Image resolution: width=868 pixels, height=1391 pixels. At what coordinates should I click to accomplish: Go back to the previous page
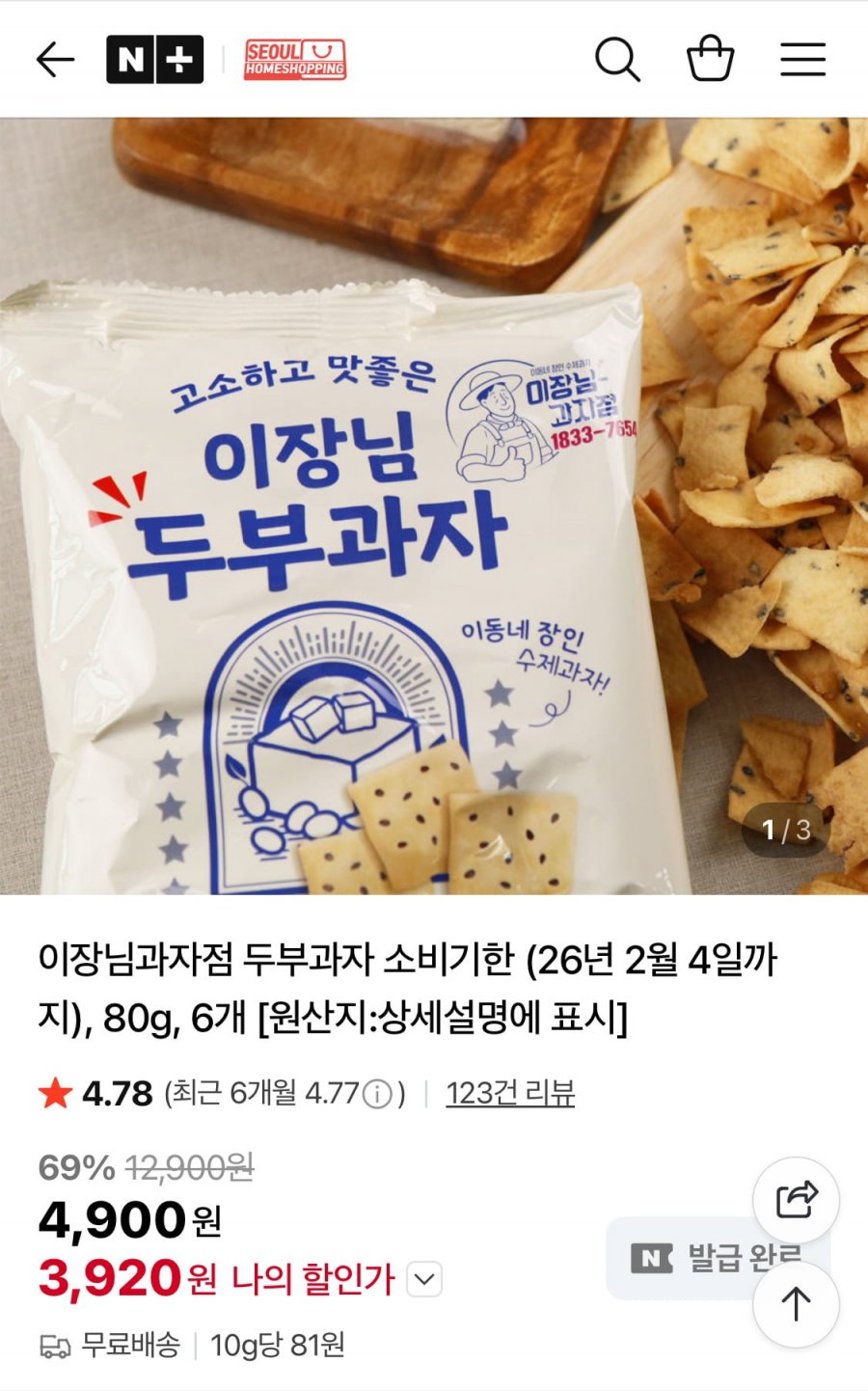[55, 58]
